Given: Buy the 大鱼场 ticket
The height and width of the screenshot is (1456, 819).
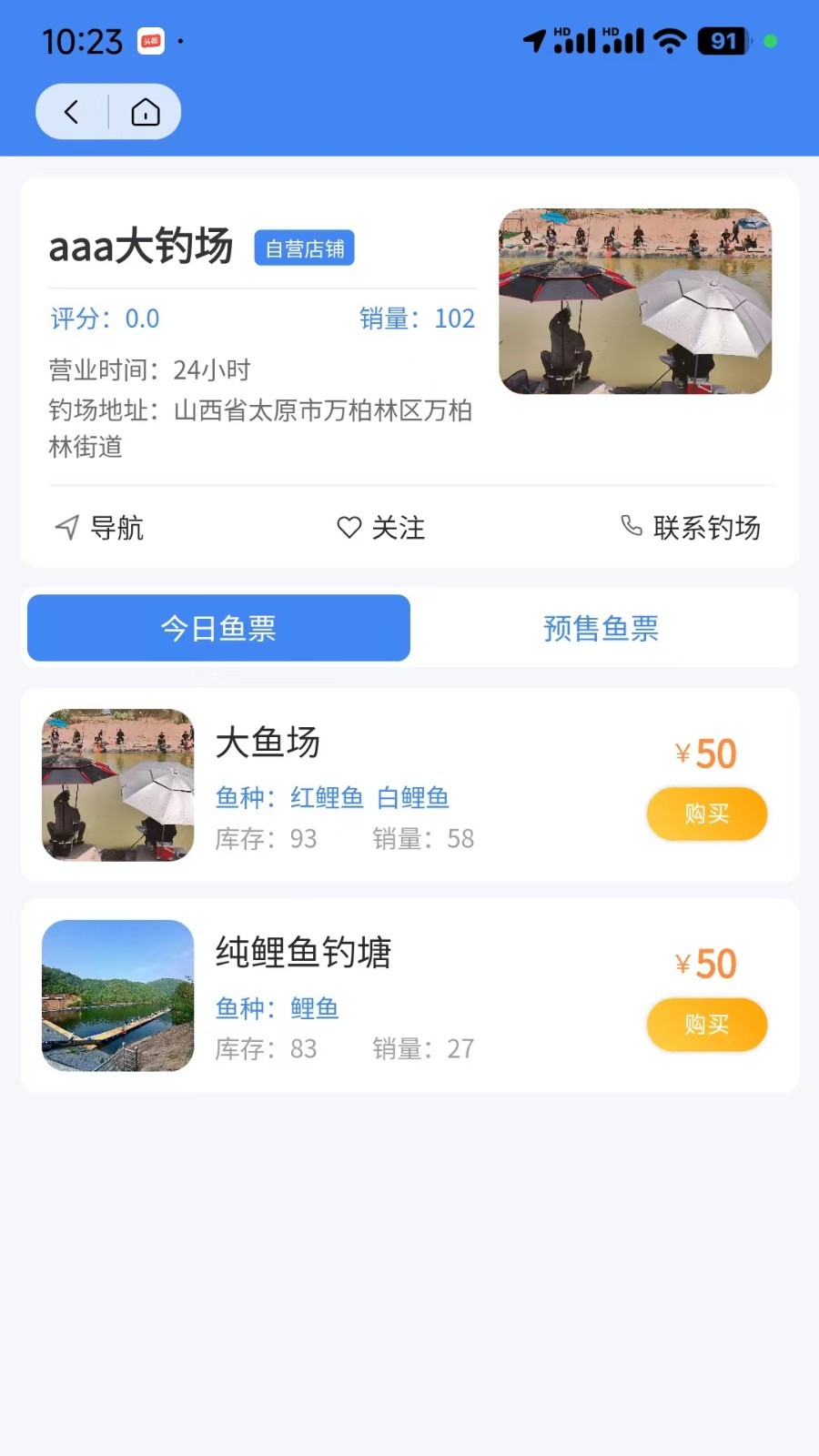Looking at the screenshot, I should [x=706, y=814].
